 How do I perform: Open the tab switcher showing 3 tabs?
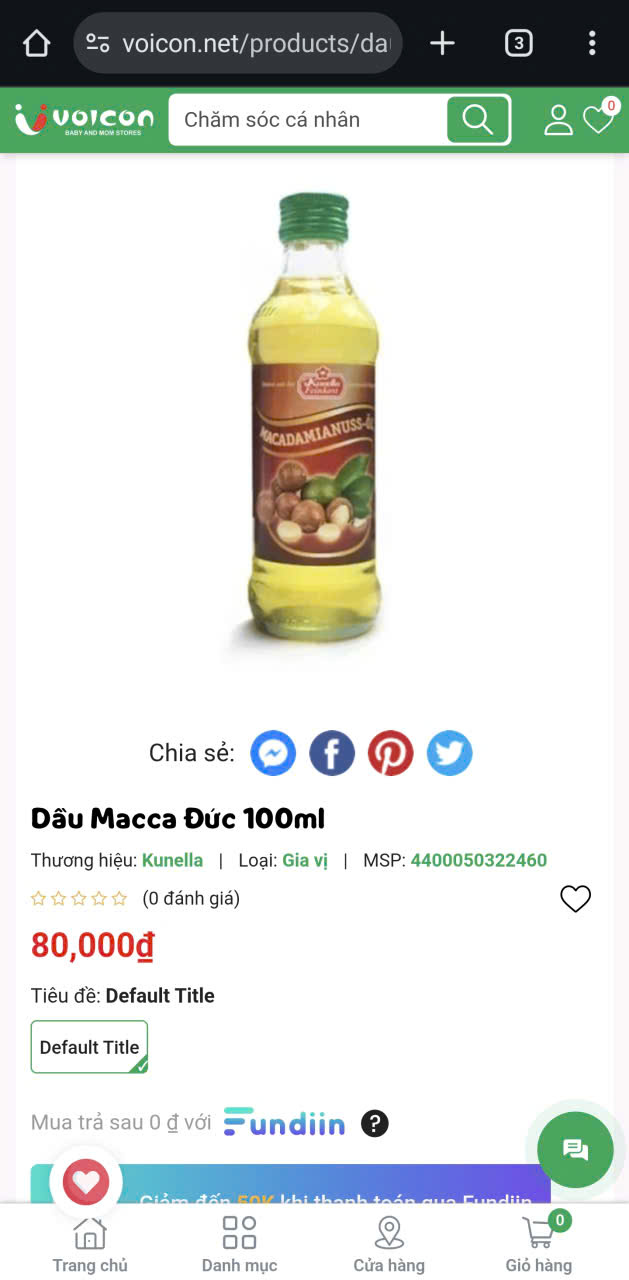coord(518,43)
